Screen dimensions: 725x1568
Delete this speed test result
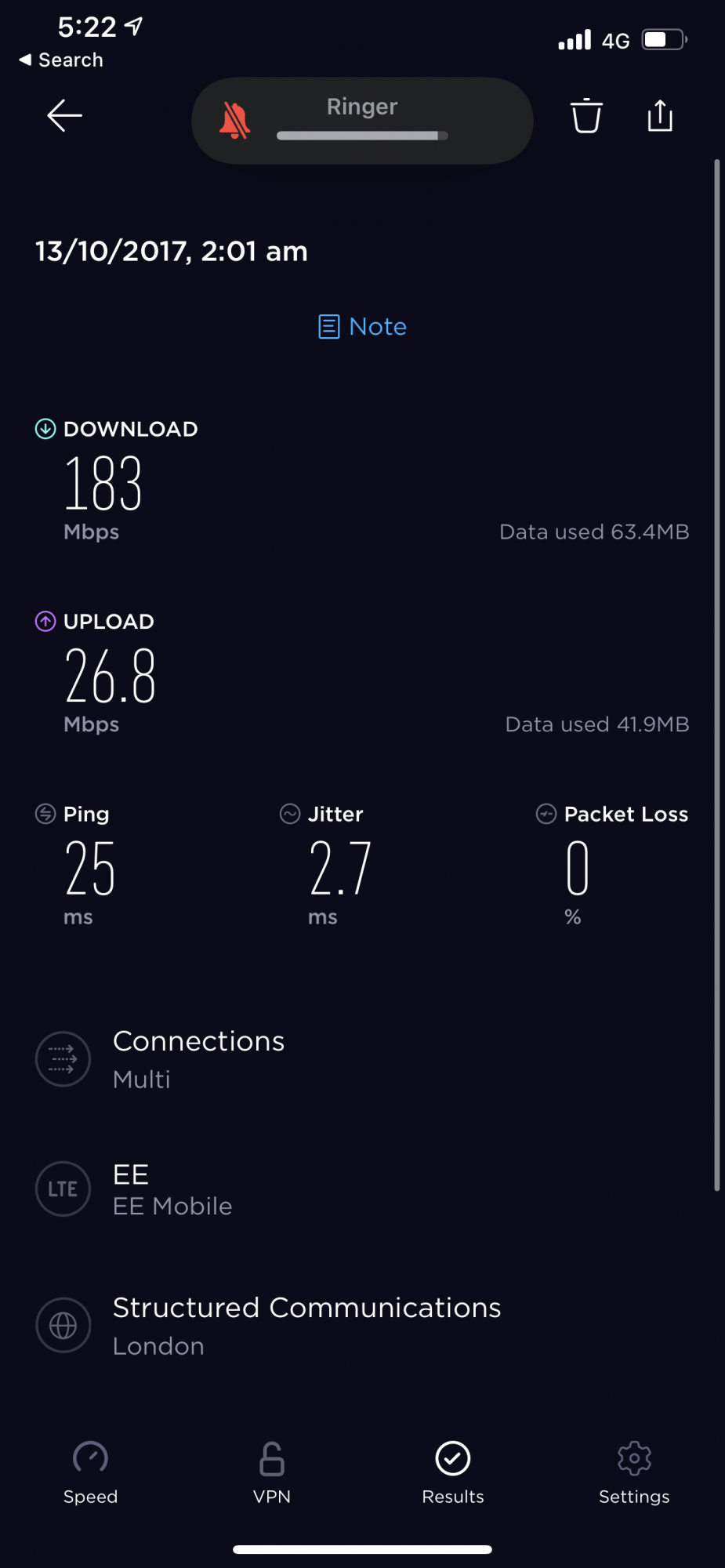click(585, 116)
